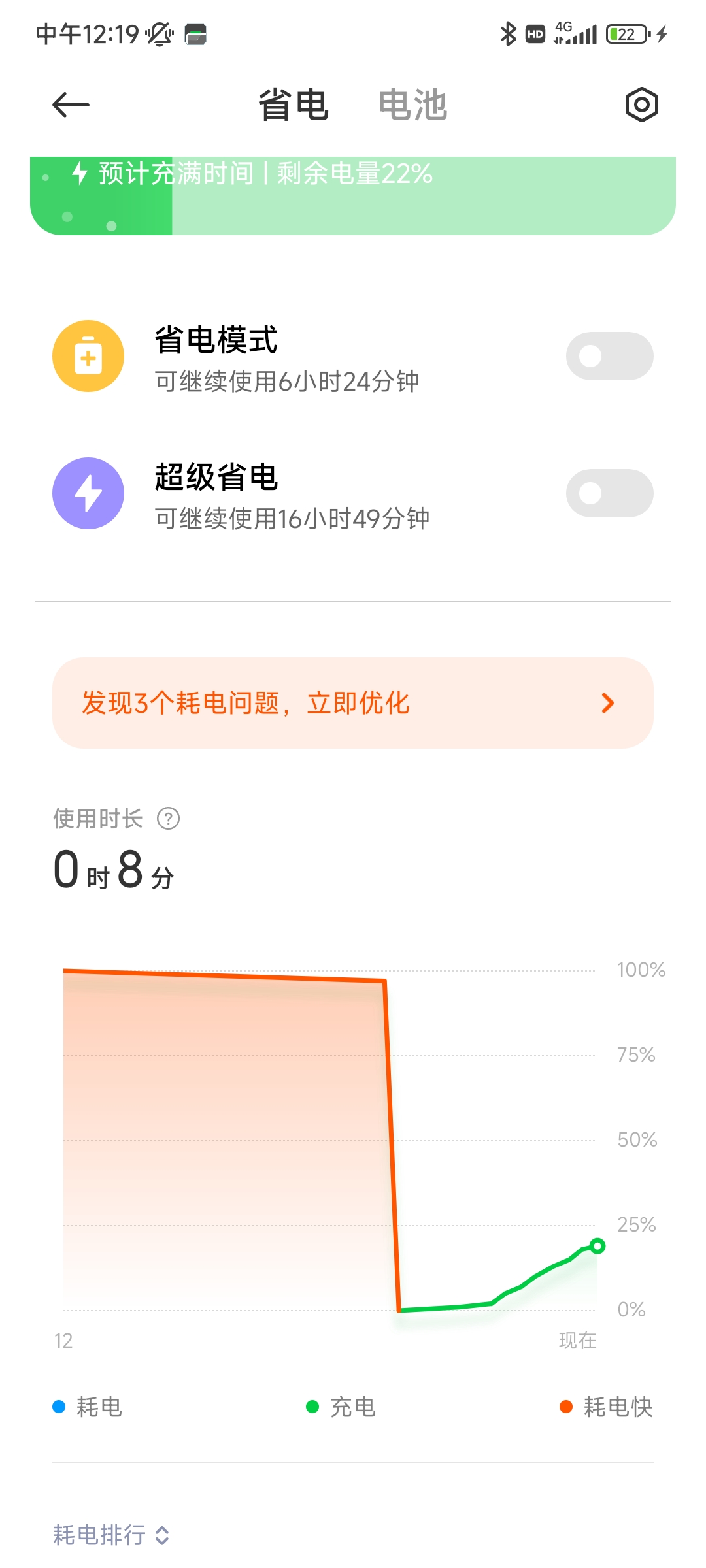Screen dimensions: 706x1568
Task: Open 发现3个耗电问题 optimize banner
Action: click(353, 703)
